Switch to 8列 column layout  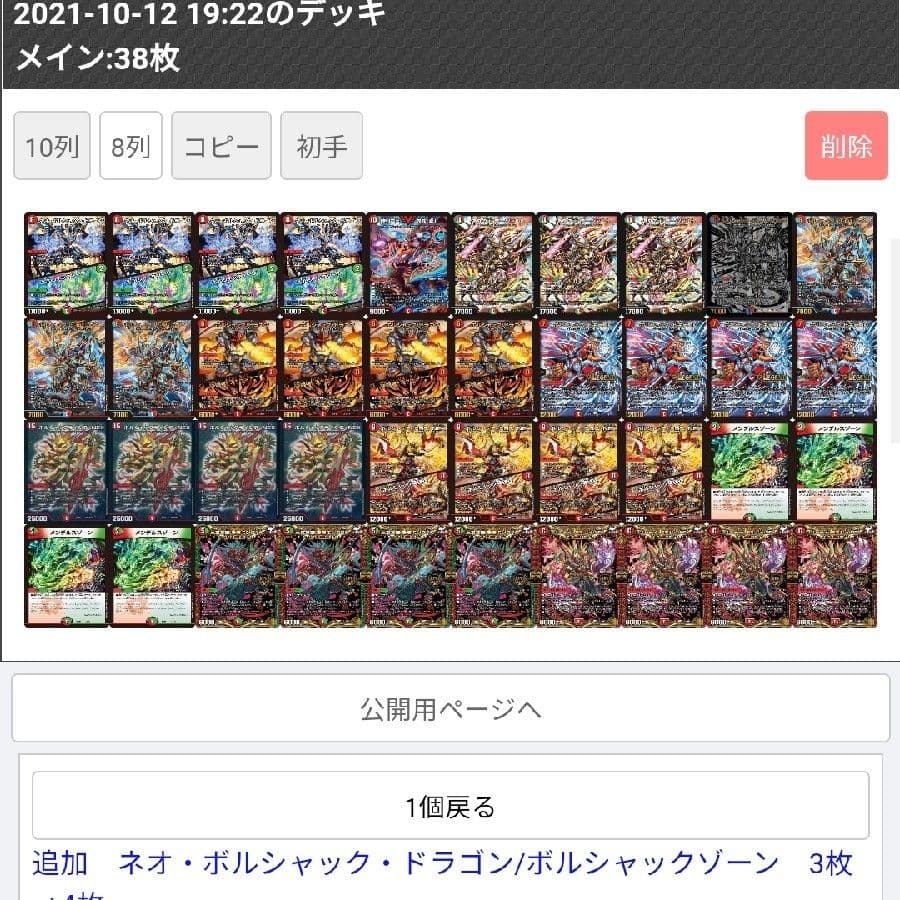[x=131, y=146]
